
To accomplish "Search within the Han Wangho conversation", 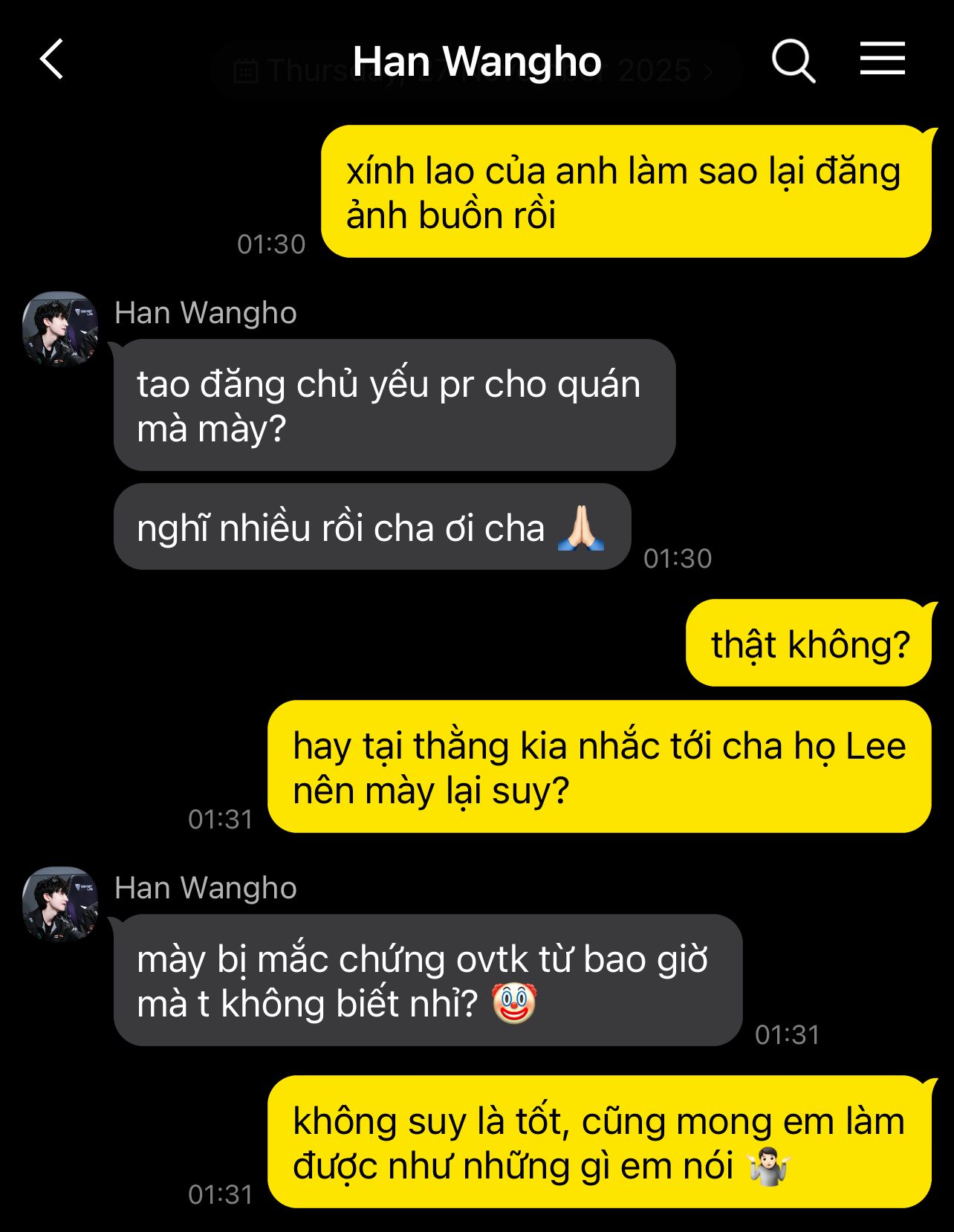I will point(793,60).
